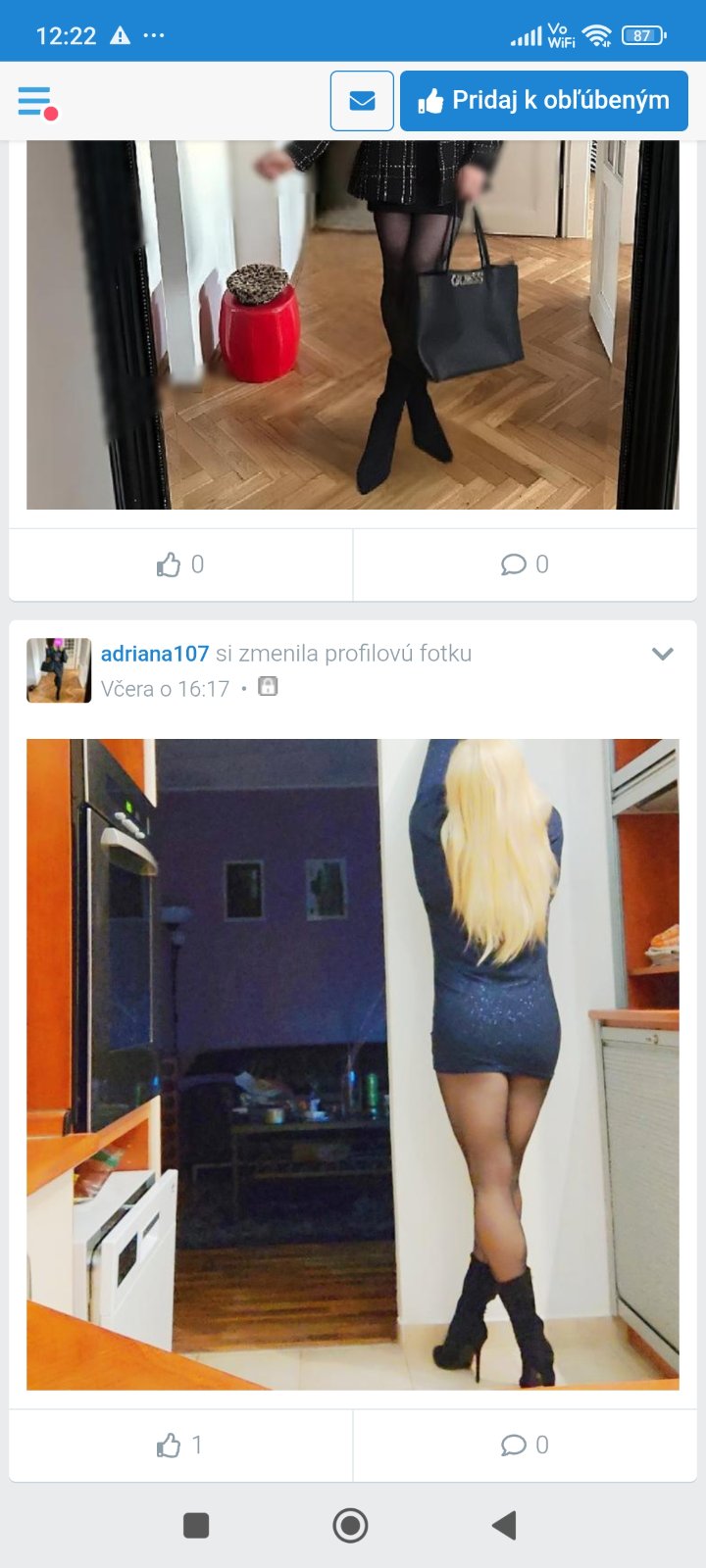Open adriana107 profile link

(x=155, y=654)
